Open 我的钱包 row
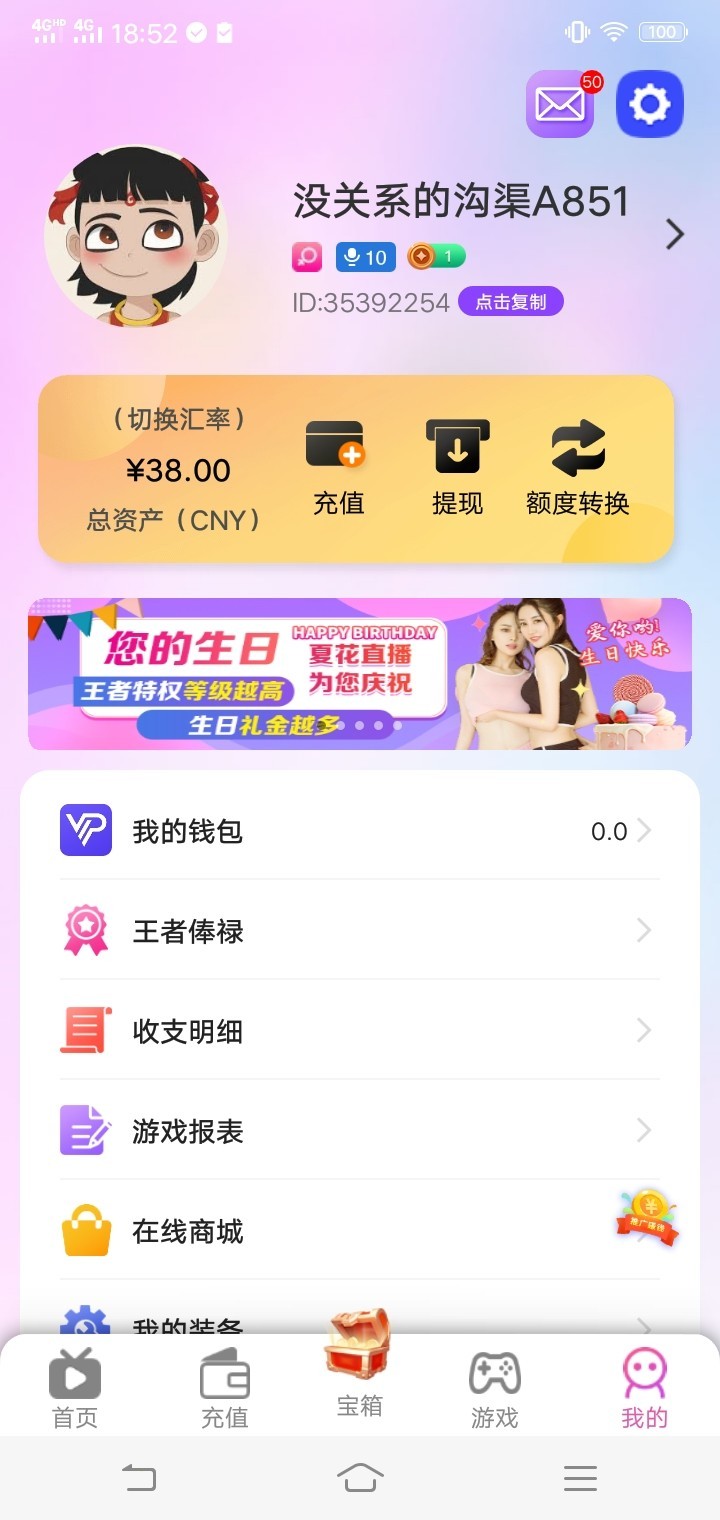The image size is (720, 1520). pos(360,831)
